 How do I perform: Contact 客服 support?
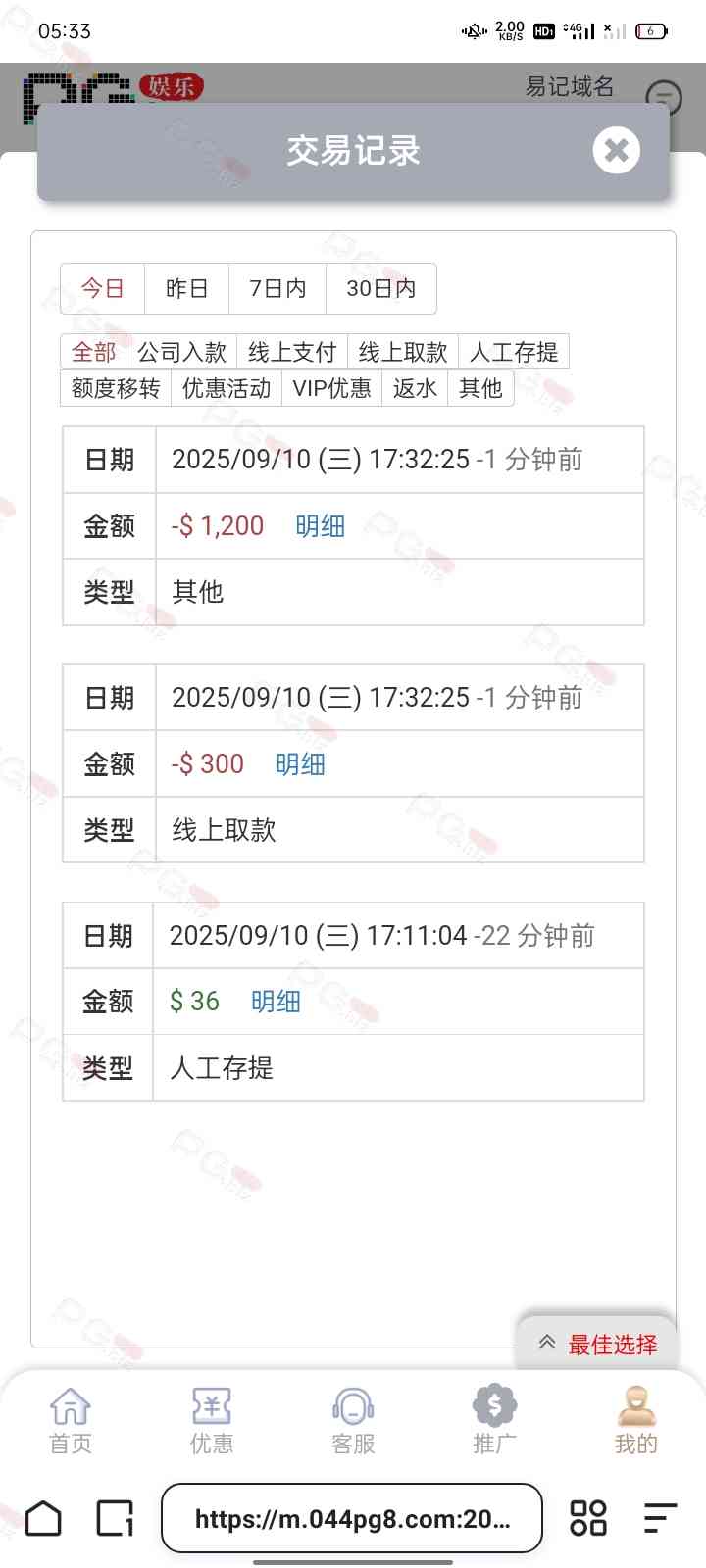(x=353, y=1420)
